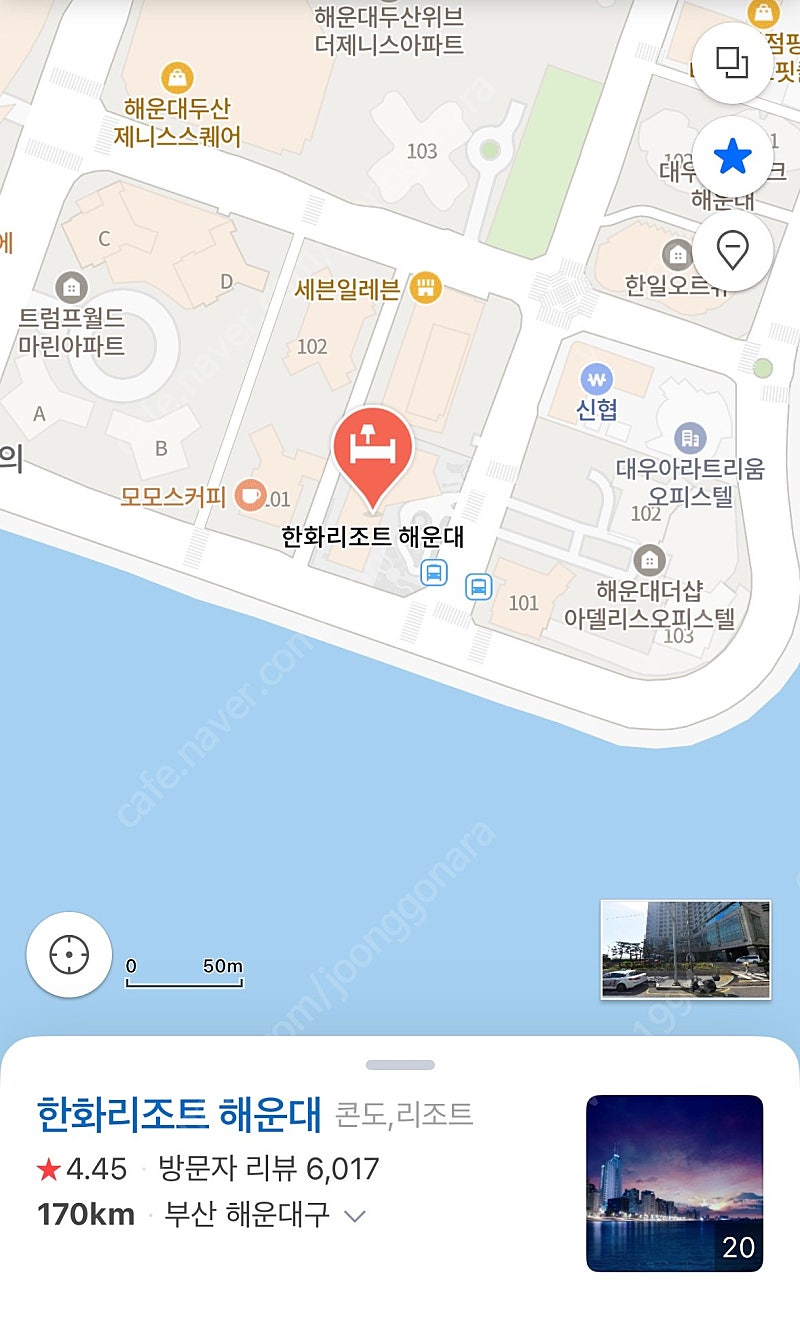Screen dimensions: 800x1317
Task: Center map on my current location
Action: (x=69, y=954)
